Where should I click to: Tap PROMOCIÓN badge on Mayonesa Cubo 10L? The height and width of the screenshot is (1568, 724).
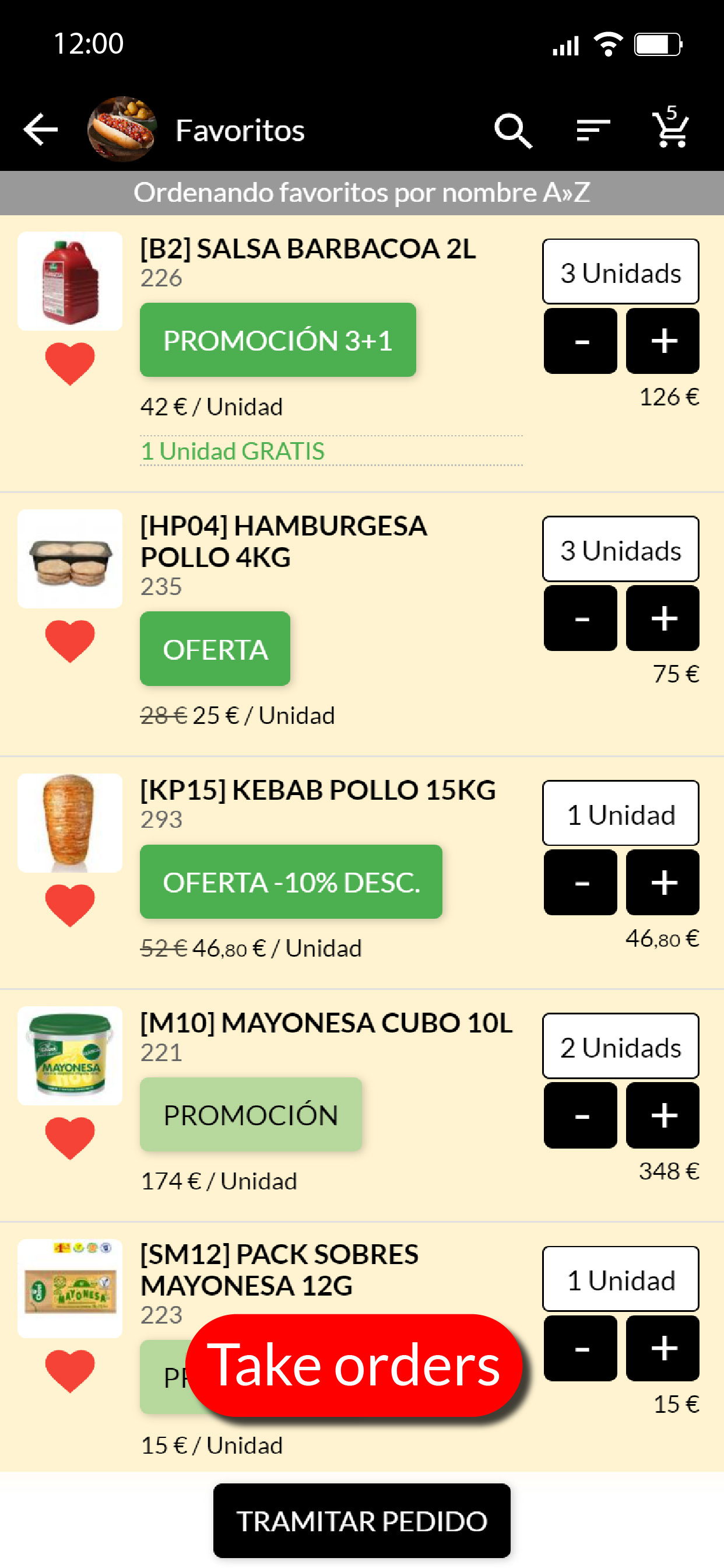tap(251, 1115)
